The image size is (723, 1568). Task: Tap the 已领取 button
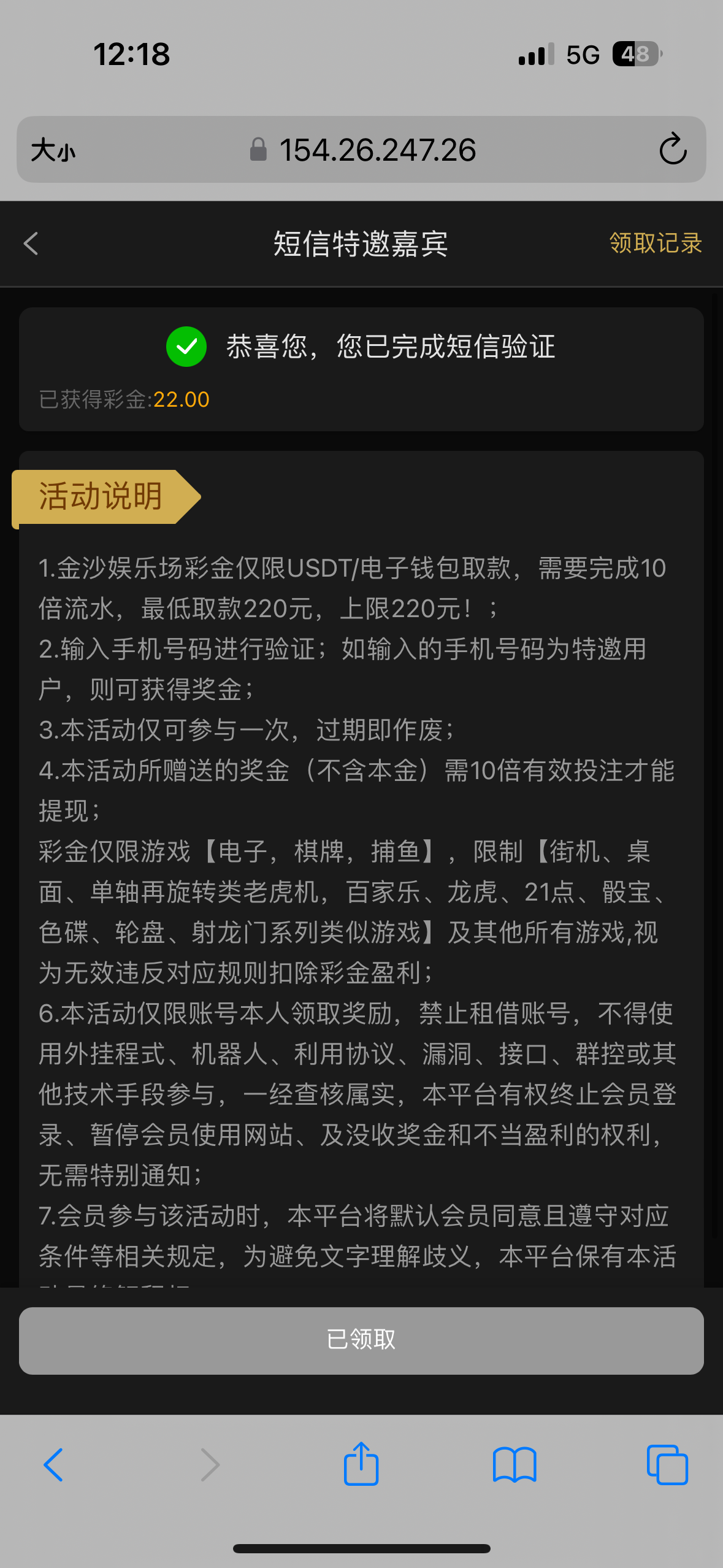361,1340
